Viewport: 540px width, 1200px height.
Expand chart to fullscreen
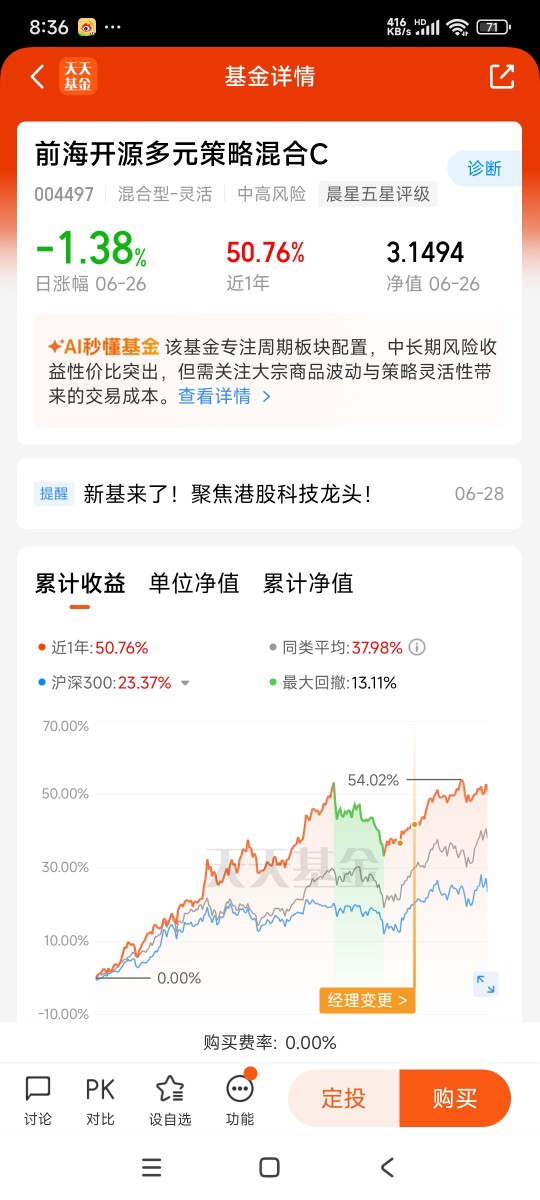coord(485,984)
